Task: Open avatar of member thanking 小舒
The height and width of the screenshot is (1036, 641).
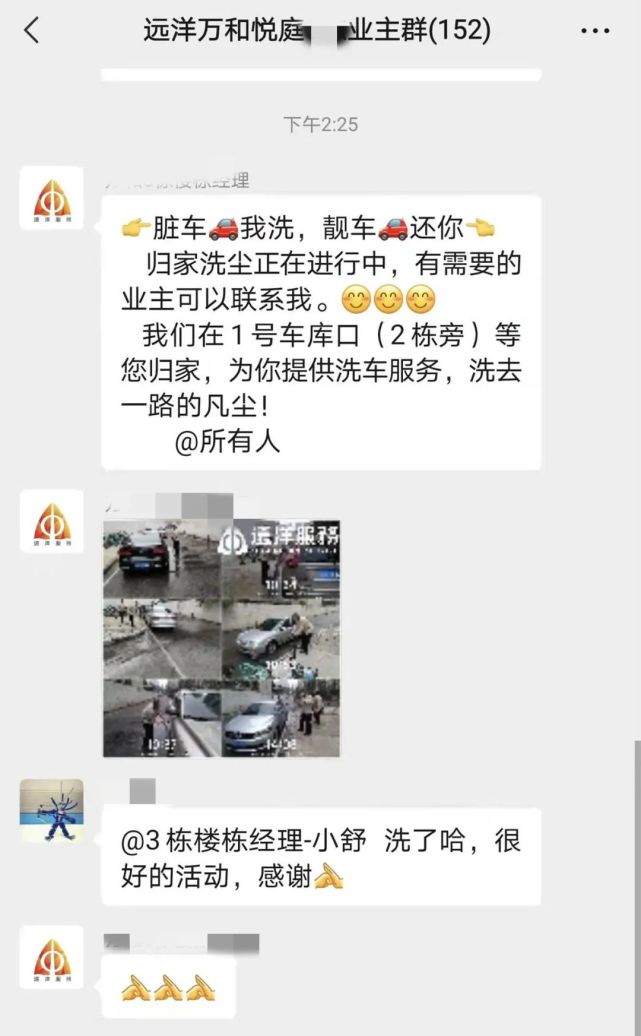Action: (52, 810)
